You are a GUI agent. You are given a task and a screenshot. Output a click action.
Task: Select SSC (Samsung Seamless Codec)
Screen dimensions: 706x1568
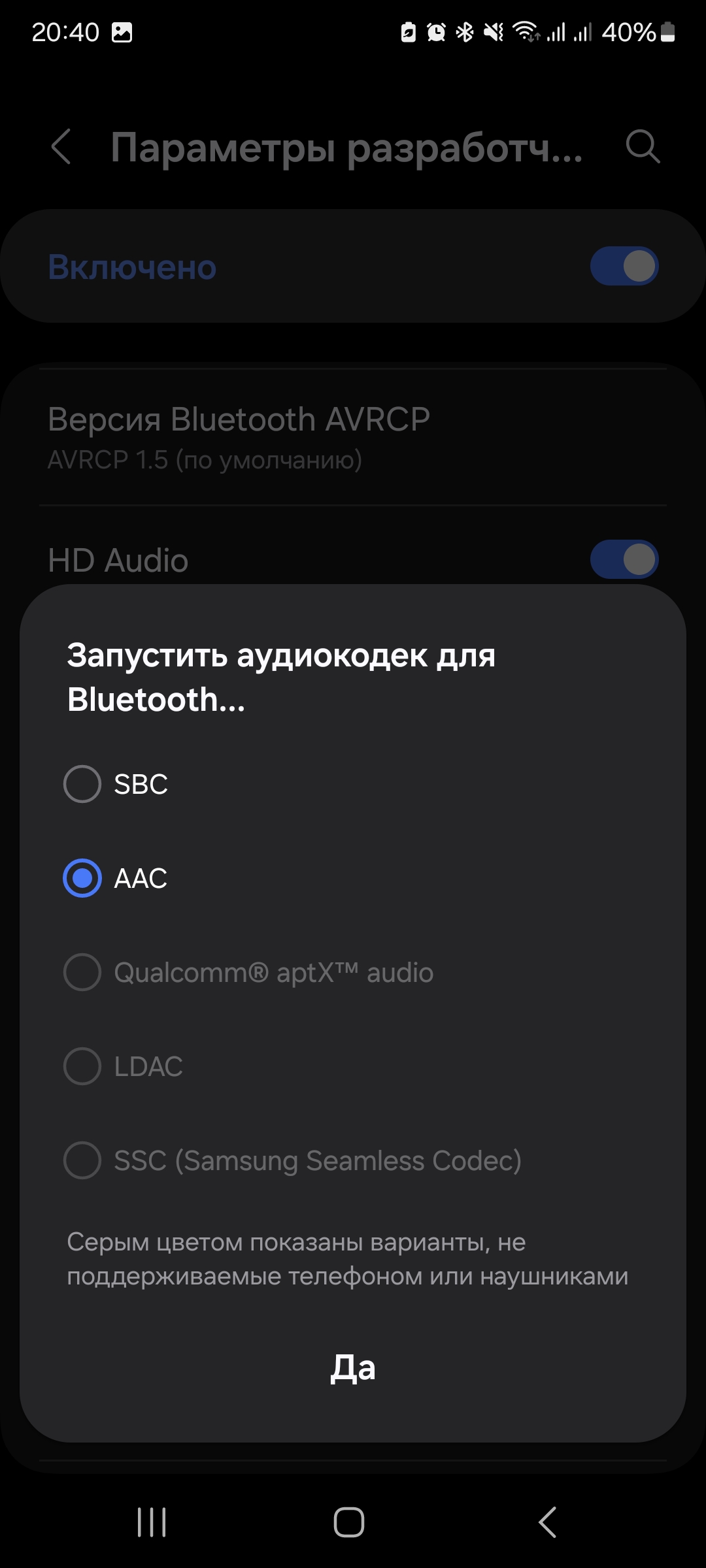click(x=82, y=1160)
